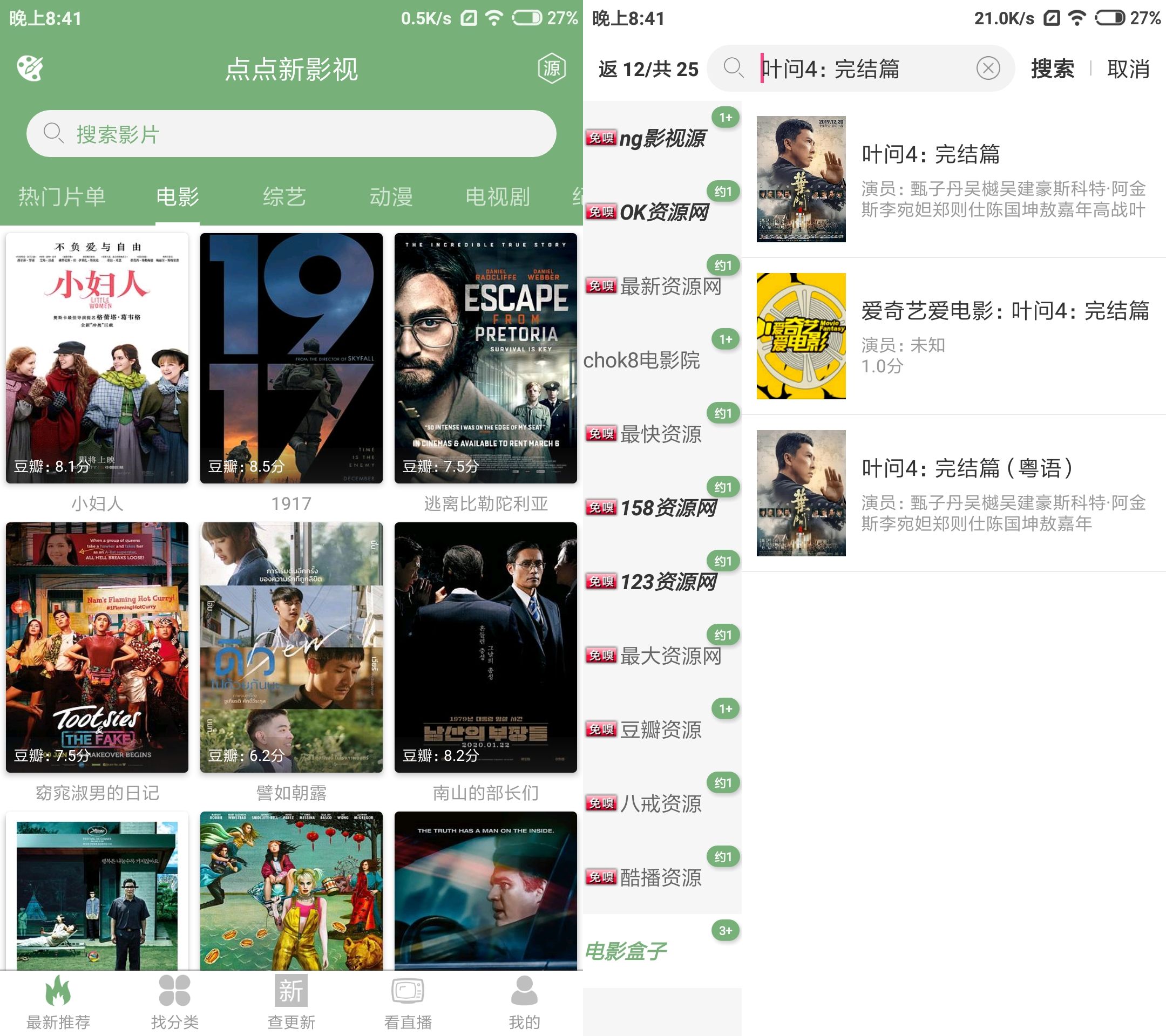Switch to the 电视剧 tab
1166x1036 pixels.
point(497,197)
